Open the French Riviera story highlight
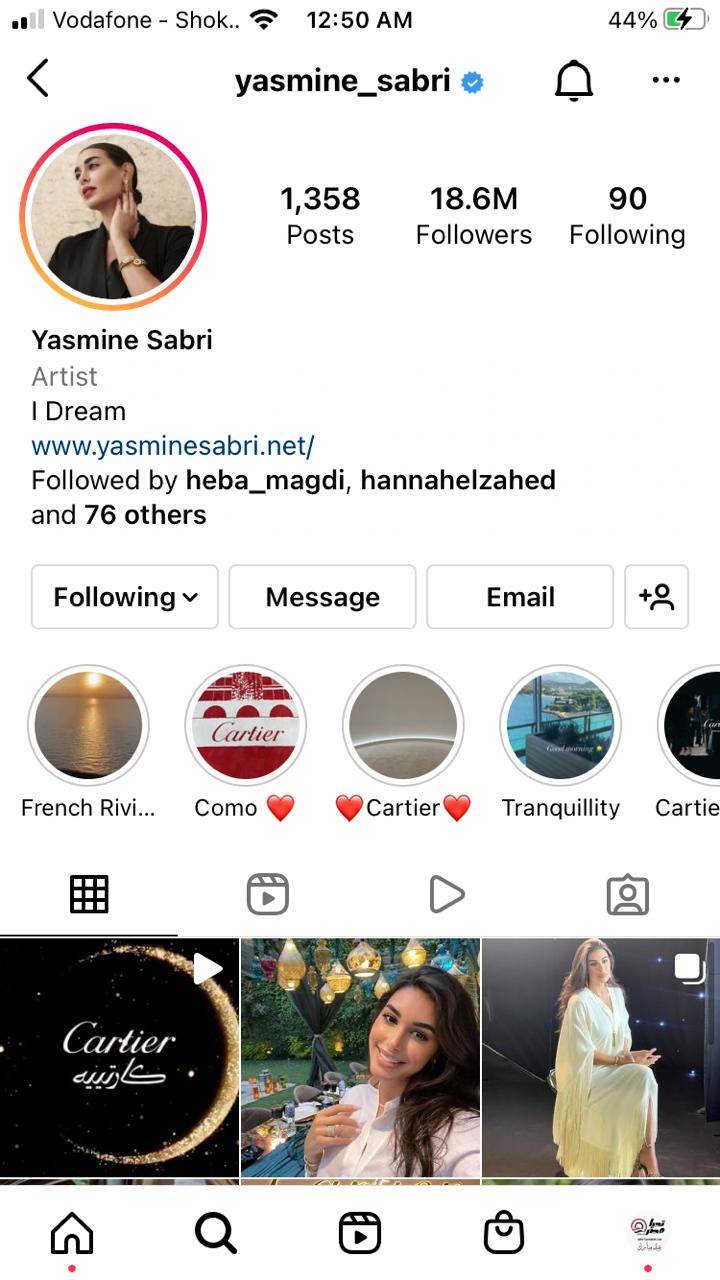The height and width of the screenshot is (1280, 720). click(88, 726)
